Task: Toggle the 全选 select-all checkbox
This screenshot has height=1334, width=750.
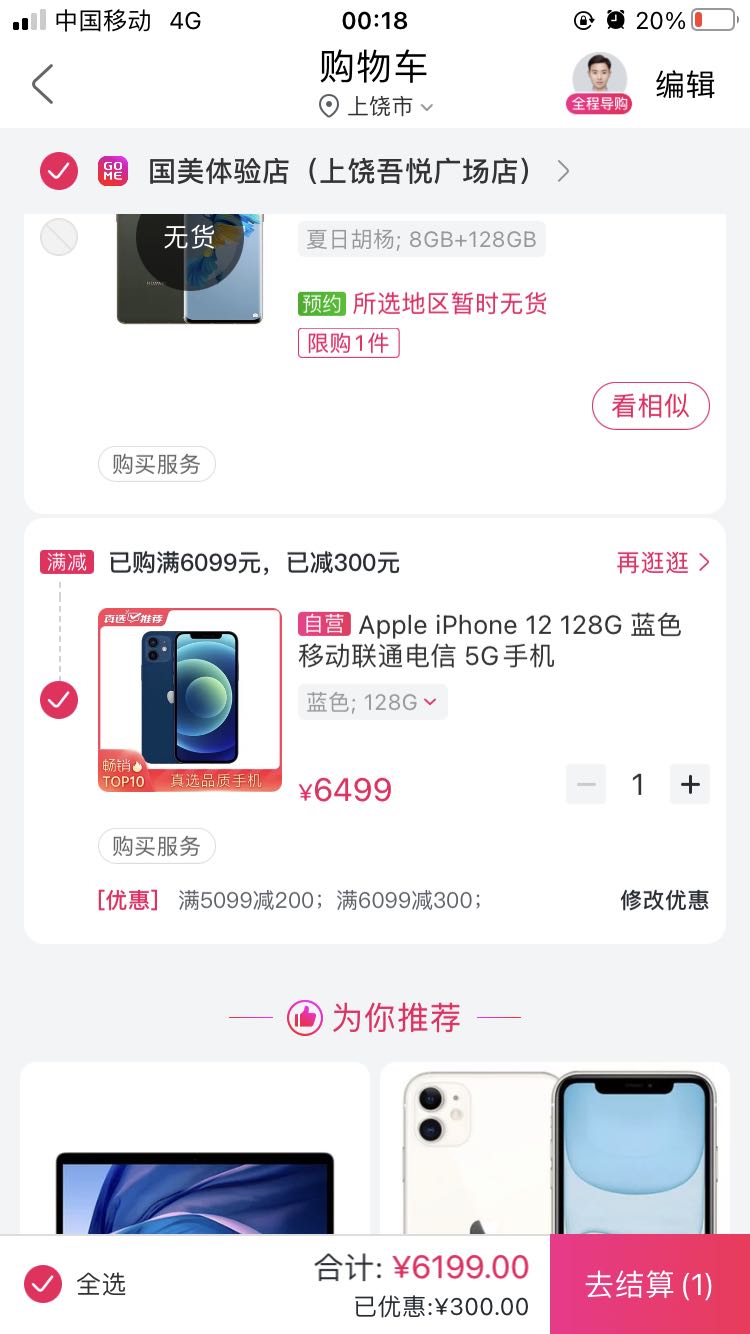Action: click(43, 1284)
